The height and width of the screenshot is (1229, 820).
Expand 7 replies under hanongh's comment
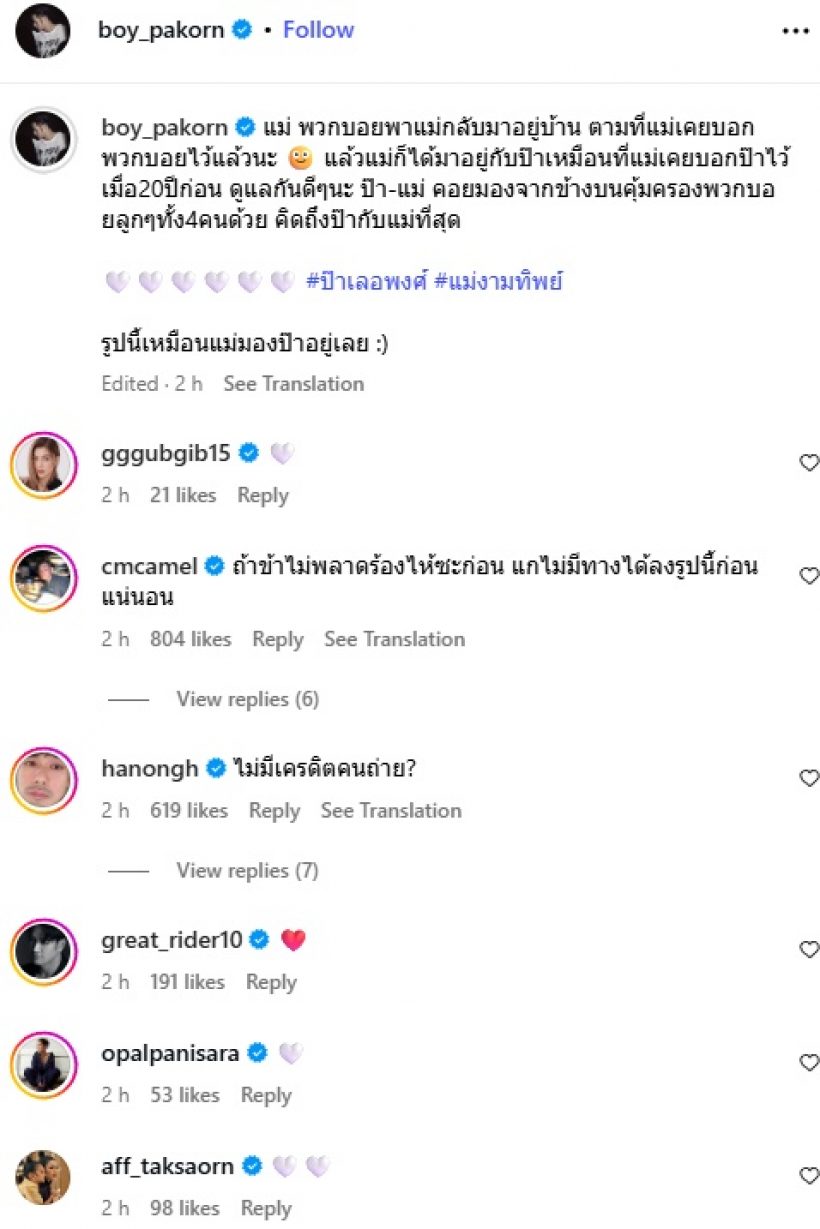click(x=247, y=871)
